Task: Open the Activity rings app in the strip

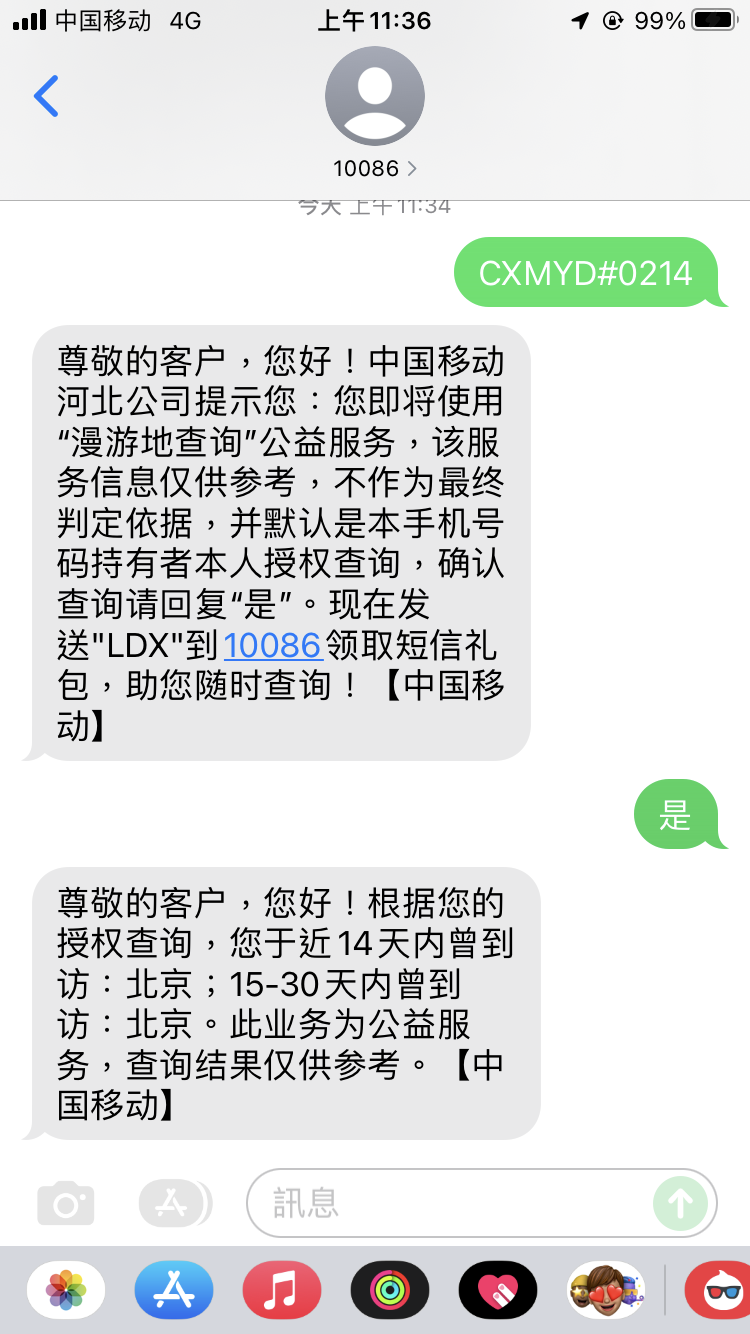Action: [390, 1290]
